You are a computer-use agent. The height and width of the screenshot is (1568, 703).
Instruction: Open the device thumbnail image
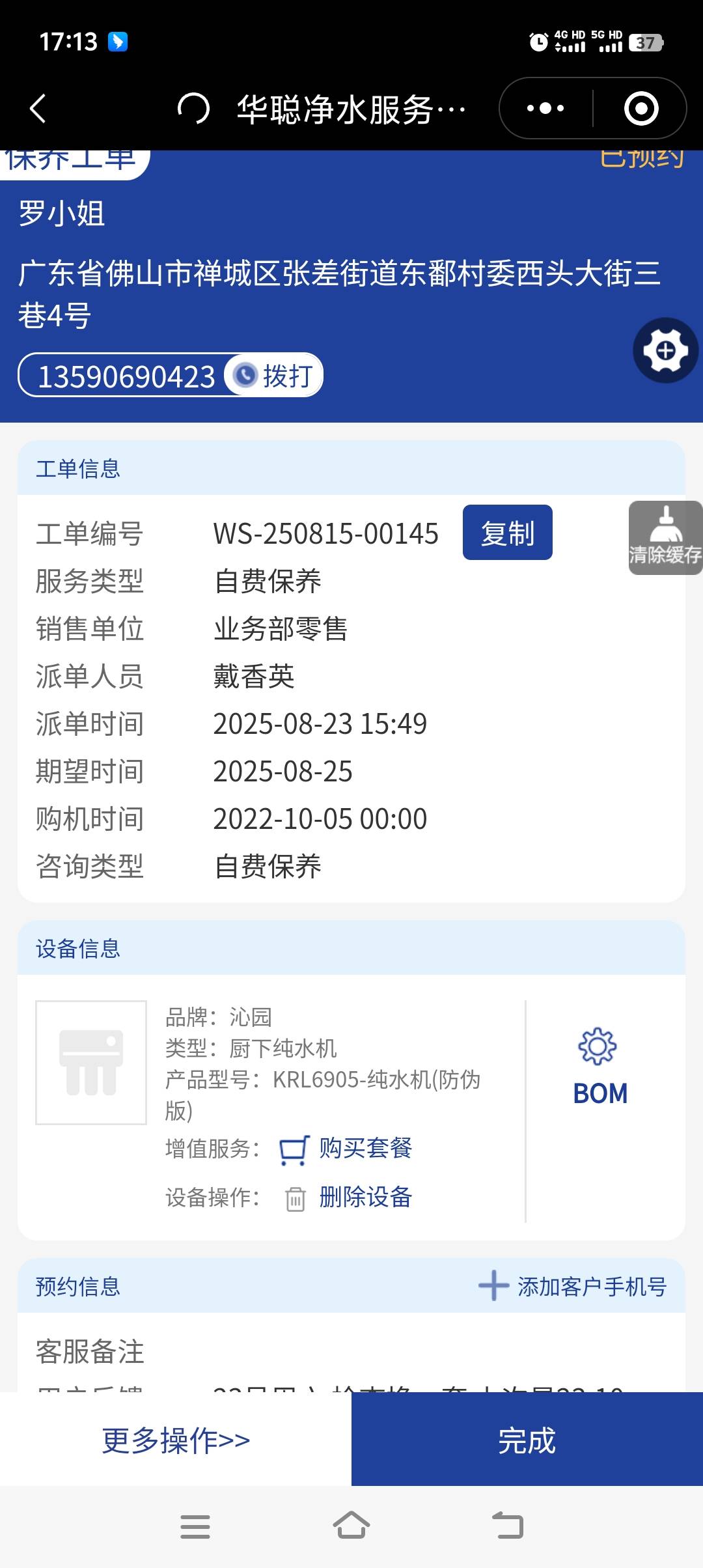(91, 1062)
